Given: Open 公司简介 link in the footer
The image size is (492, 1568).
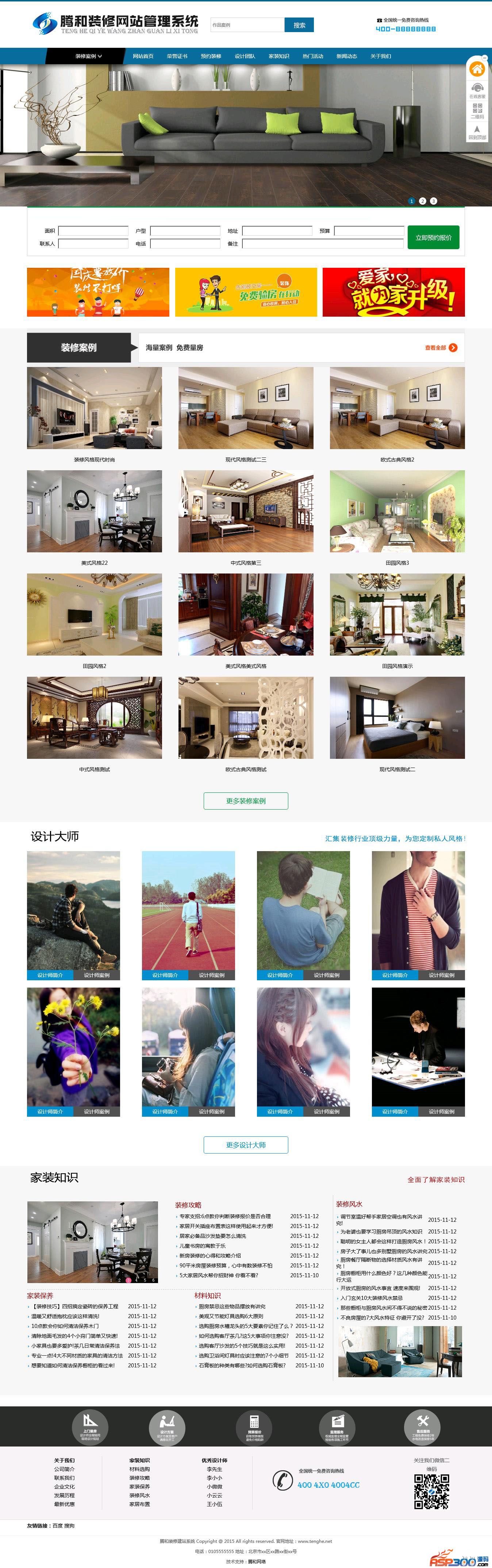Looking at the screenshot, I should point(64,1469).
